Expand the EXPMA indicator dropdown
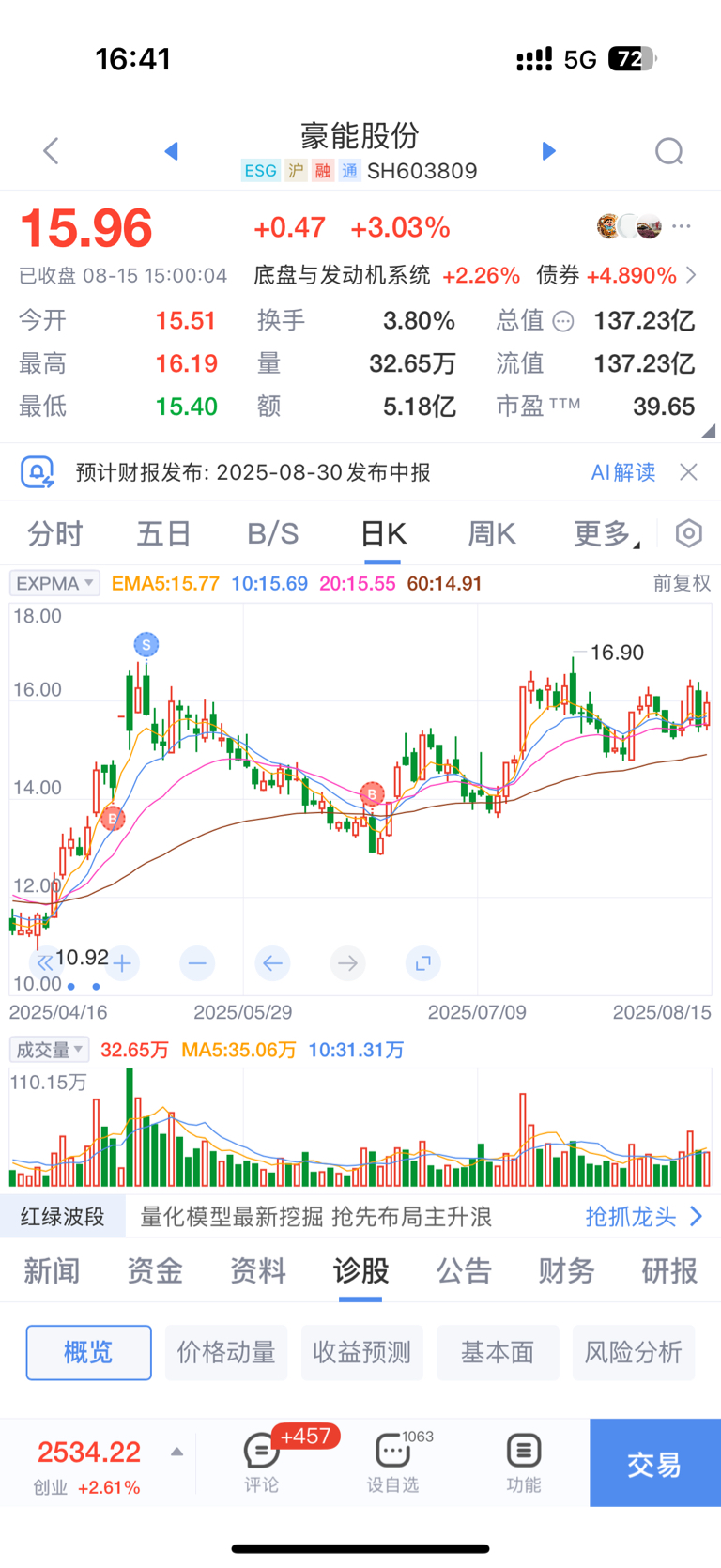 pyautogui.click(x=54, y=583)
